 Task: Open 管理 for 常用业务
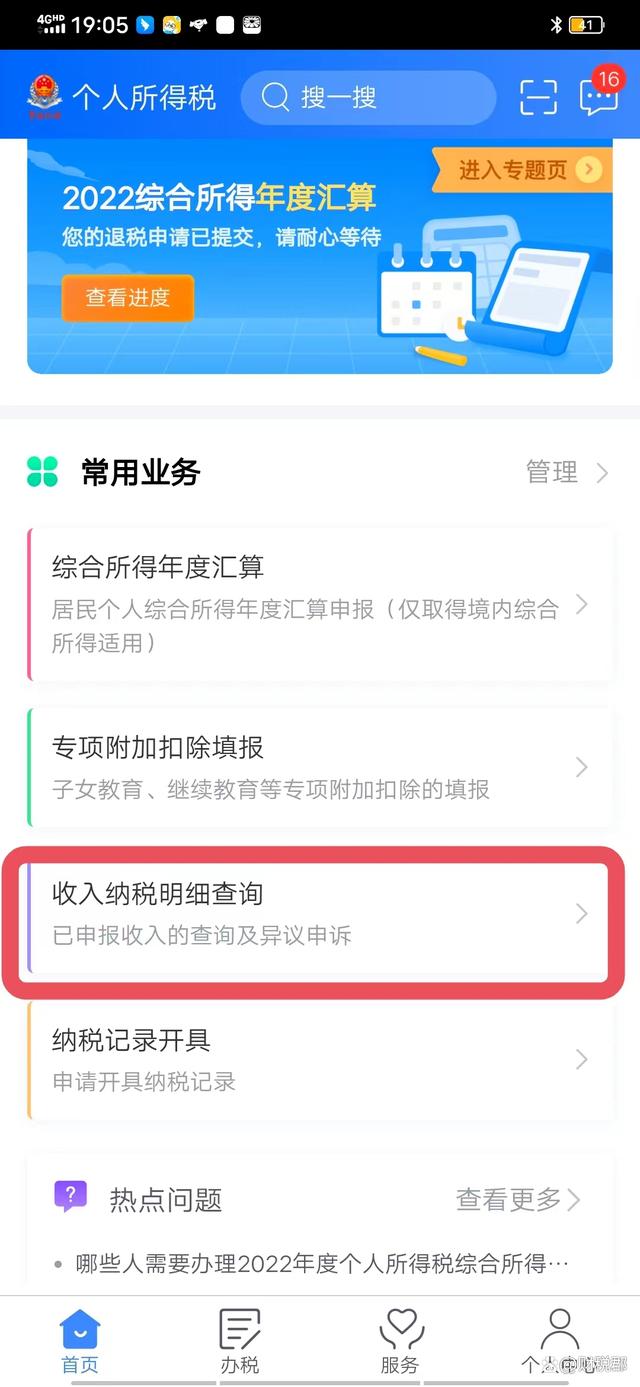566,472
